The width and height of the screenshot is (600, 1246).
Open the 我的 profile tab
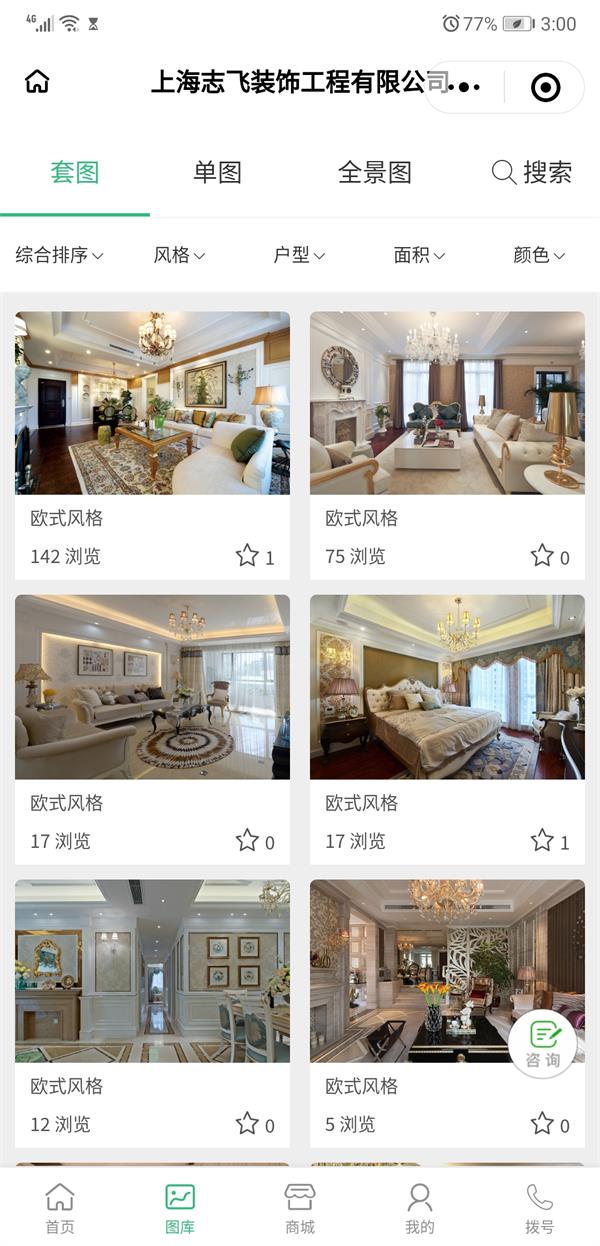420,1207
